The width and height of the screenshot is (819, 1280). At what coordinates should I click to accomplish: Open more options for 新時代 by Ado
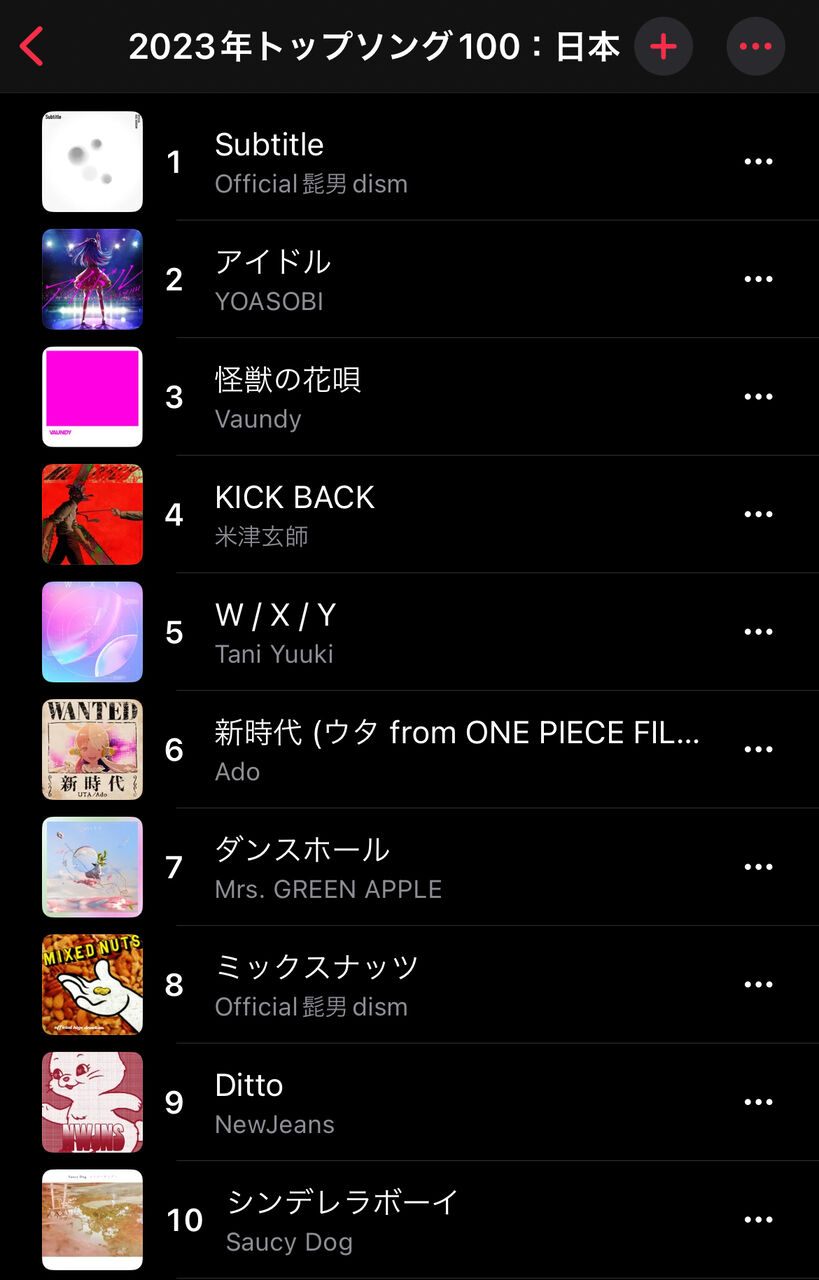tap(758, 749)
